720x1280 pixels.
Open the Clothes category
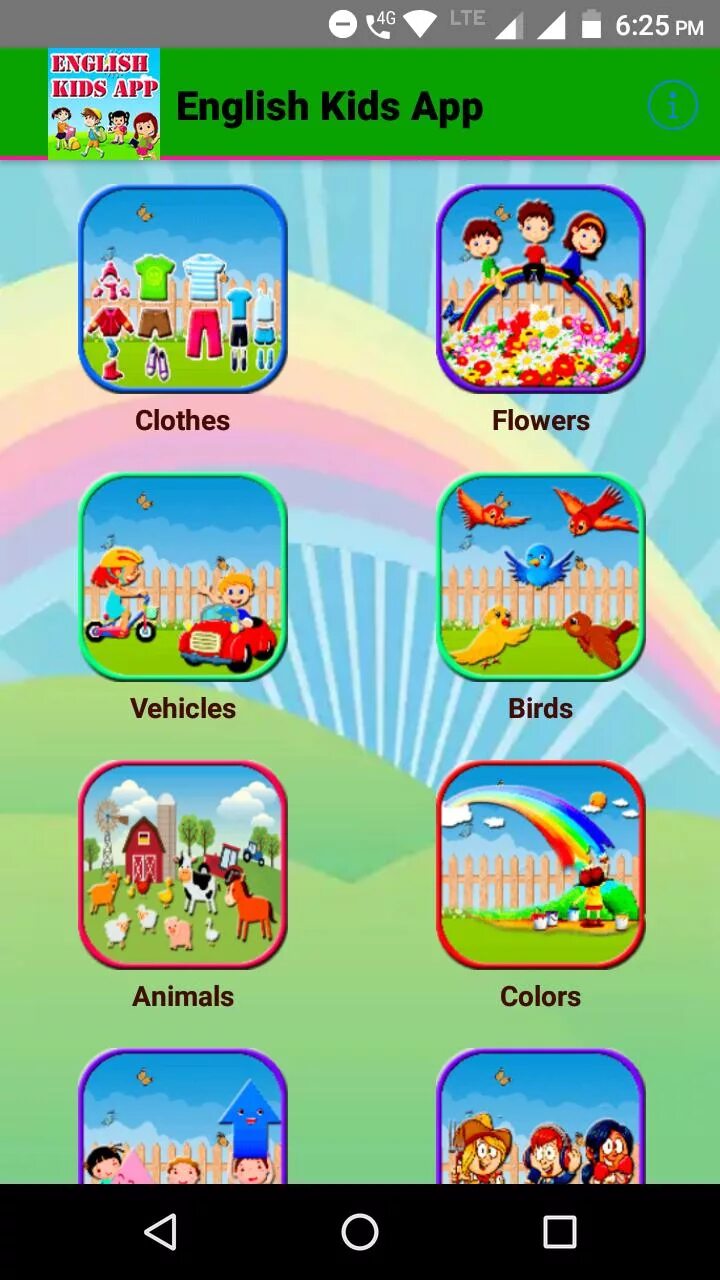(183, 288)
